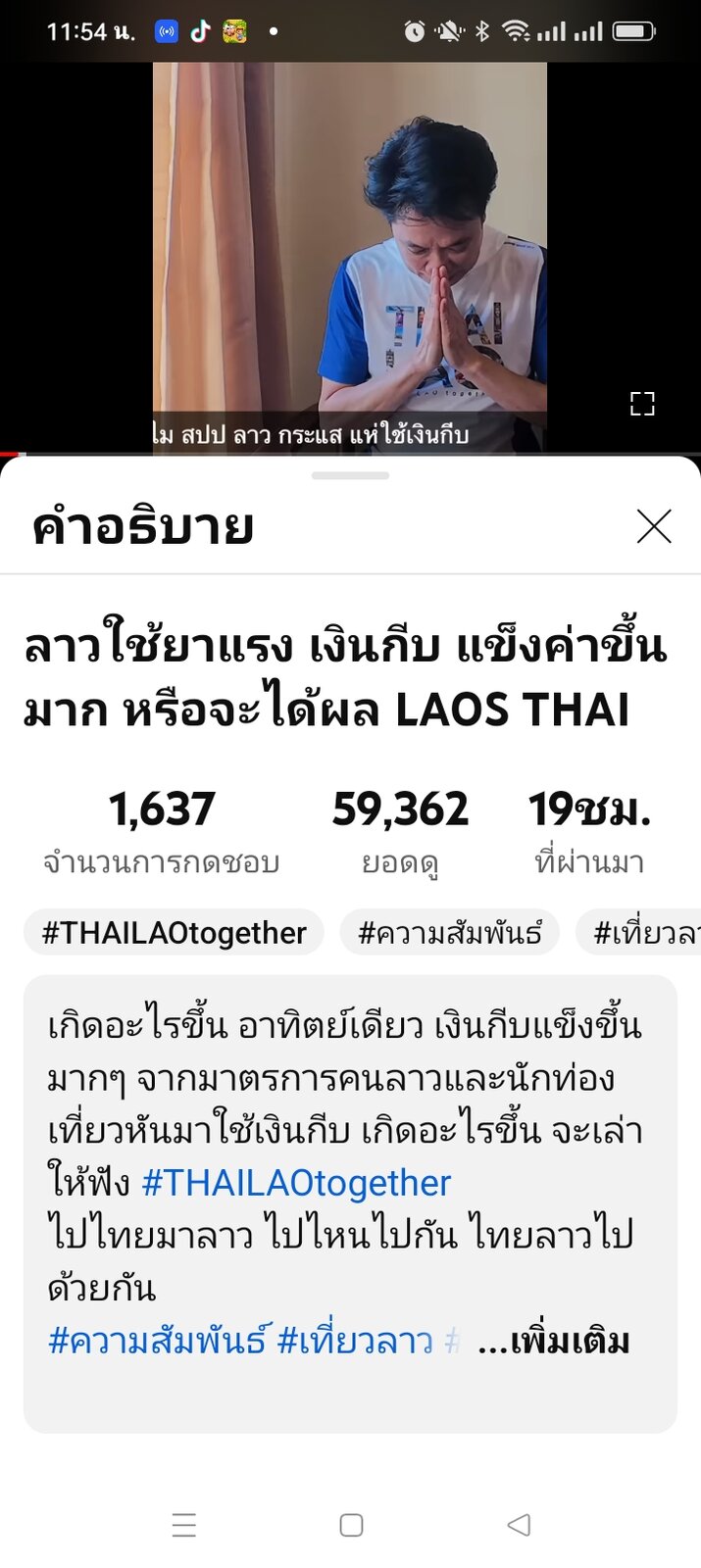Enter fullscreen video mode
This screenshot has width=701, height=1568.
point(642,404)
